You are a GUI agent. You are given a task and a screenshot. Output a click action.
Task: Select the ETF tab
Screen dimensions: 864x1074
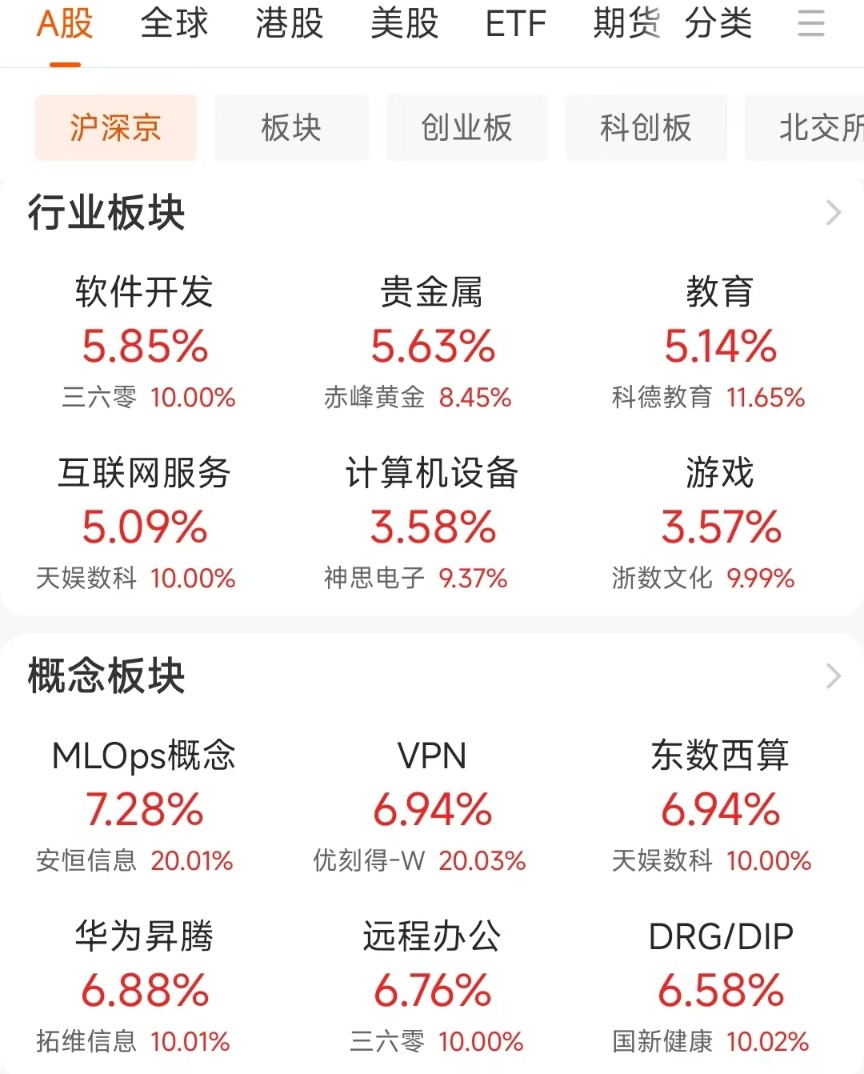click(x=516, y=24)
